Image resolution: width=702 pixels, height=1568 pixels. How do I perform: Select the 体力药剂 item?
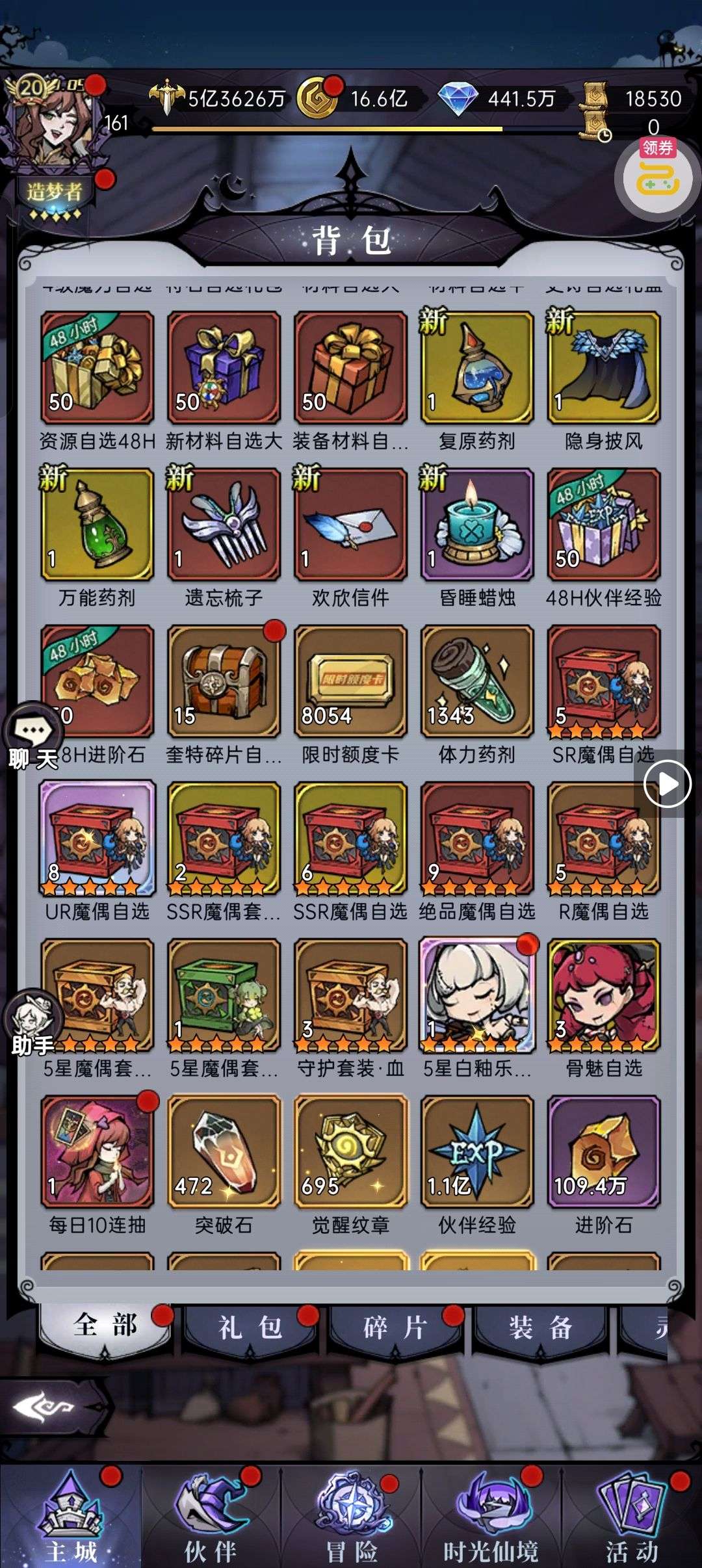pos(476,681)
